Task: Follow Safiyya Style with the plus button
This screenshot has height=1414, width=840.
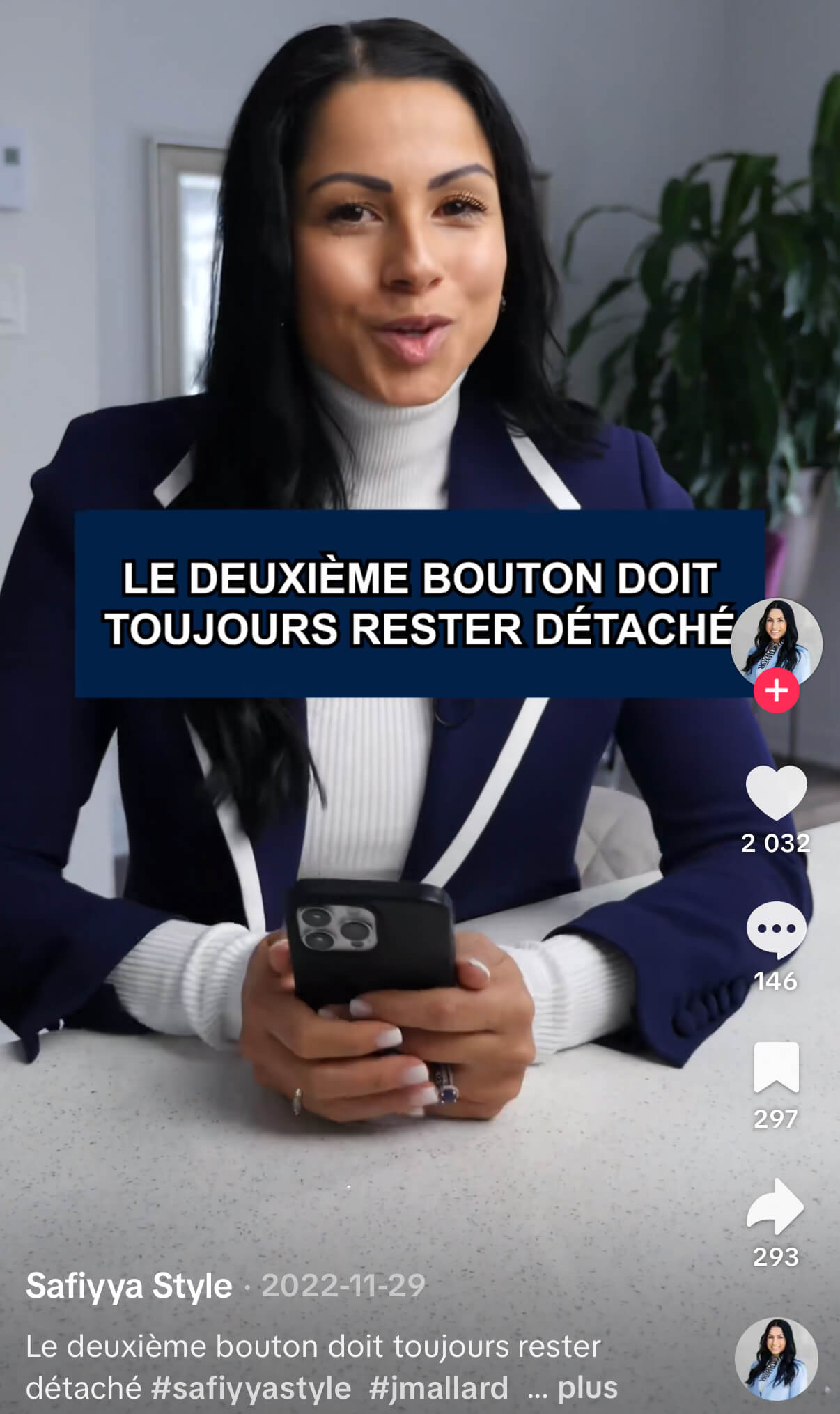Action: tap(776, 690)
